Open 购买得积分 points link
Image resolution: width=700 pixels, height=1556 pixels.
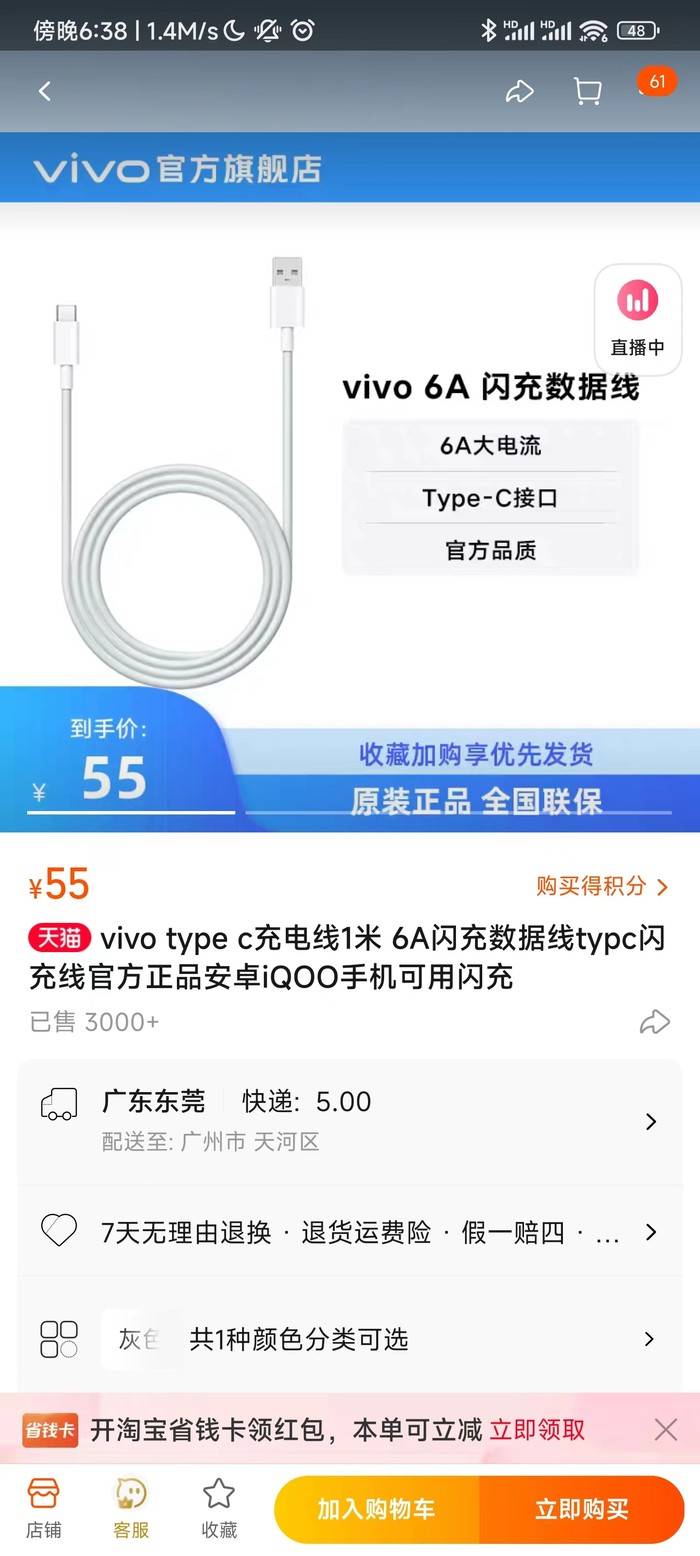[601, 885]
